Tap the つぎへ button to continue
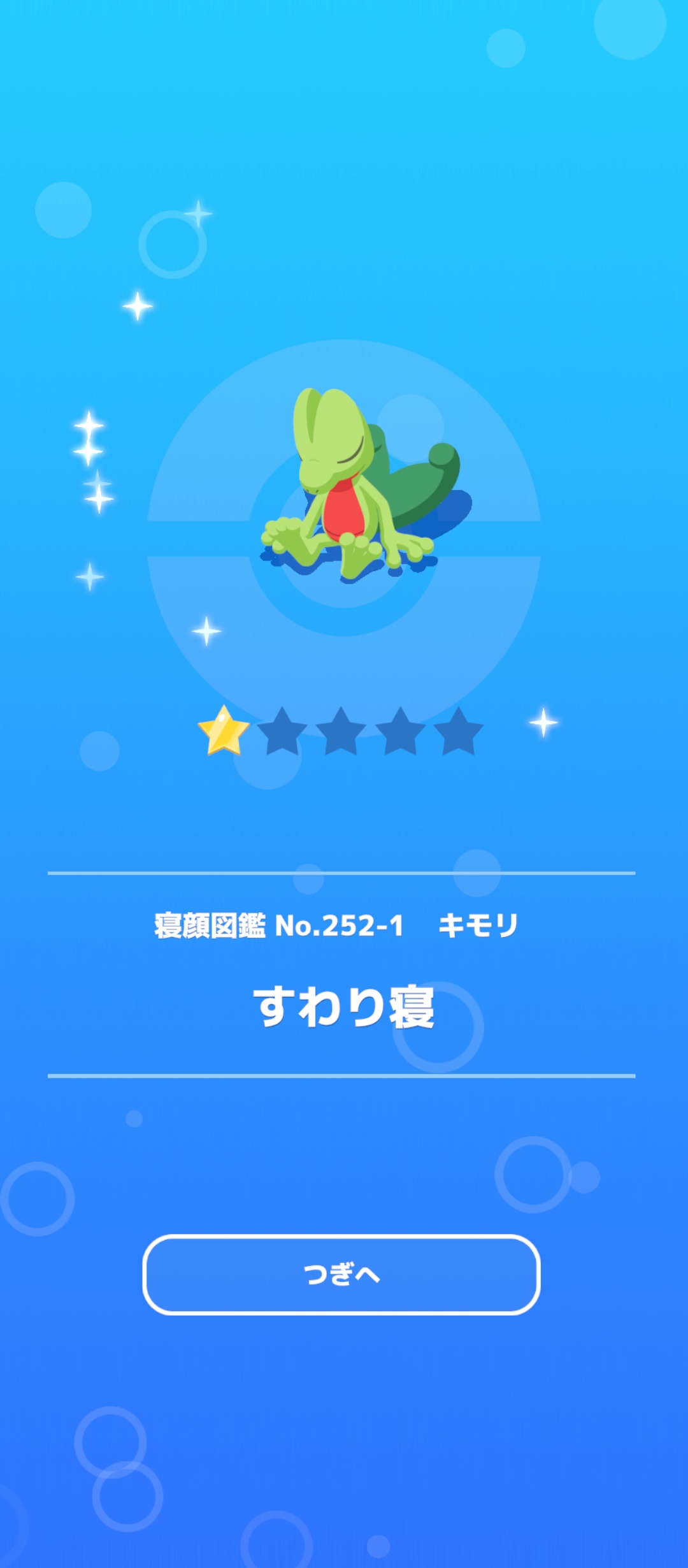 tap(341, 1275)
